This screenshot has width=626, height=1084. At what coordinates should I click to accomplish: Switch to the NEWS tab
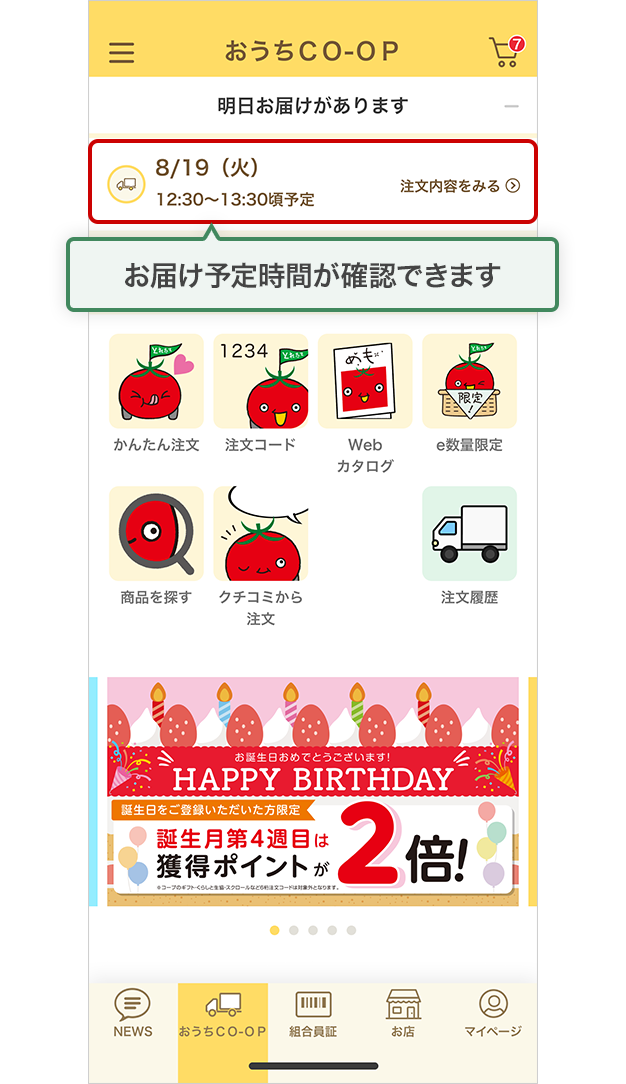pyautogui.click(x=133, y=1013)
